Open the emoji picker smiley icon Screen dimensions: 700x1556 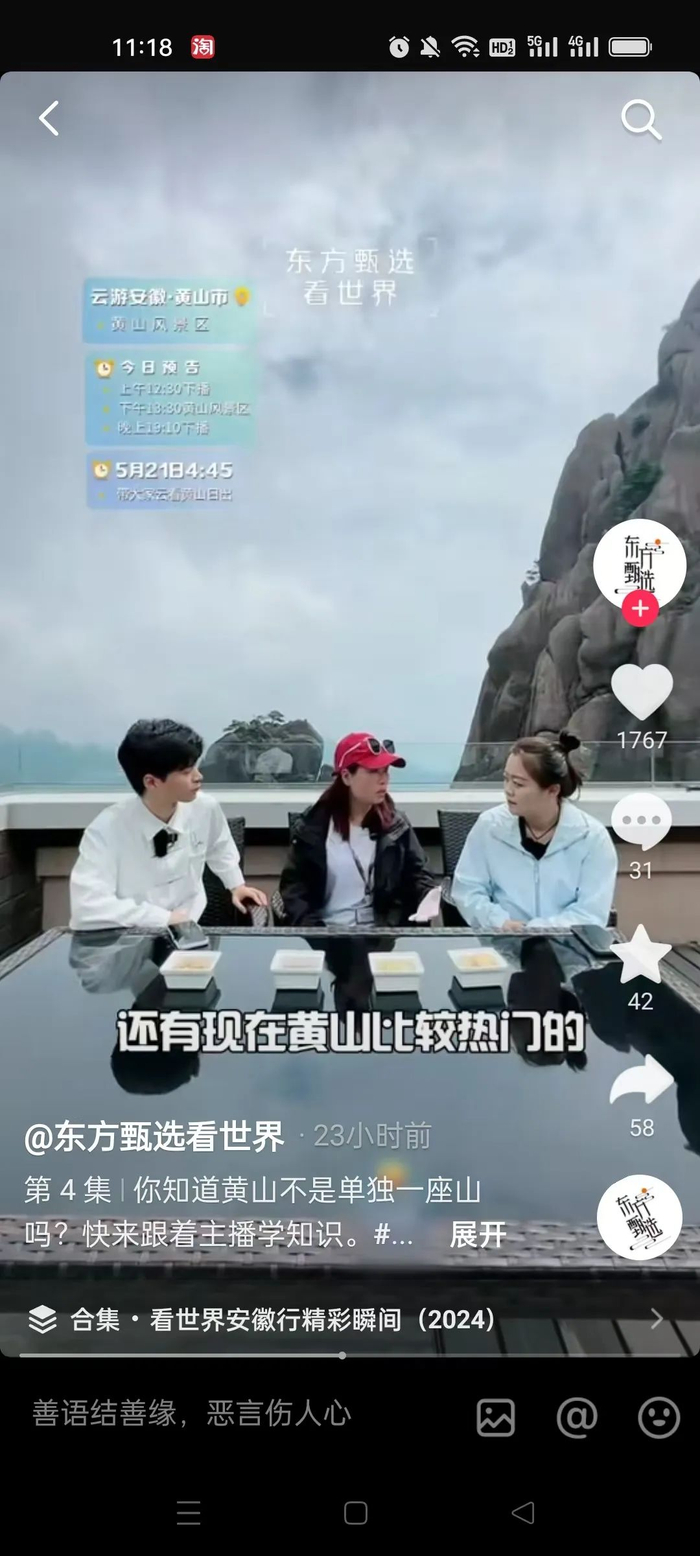659,1417
